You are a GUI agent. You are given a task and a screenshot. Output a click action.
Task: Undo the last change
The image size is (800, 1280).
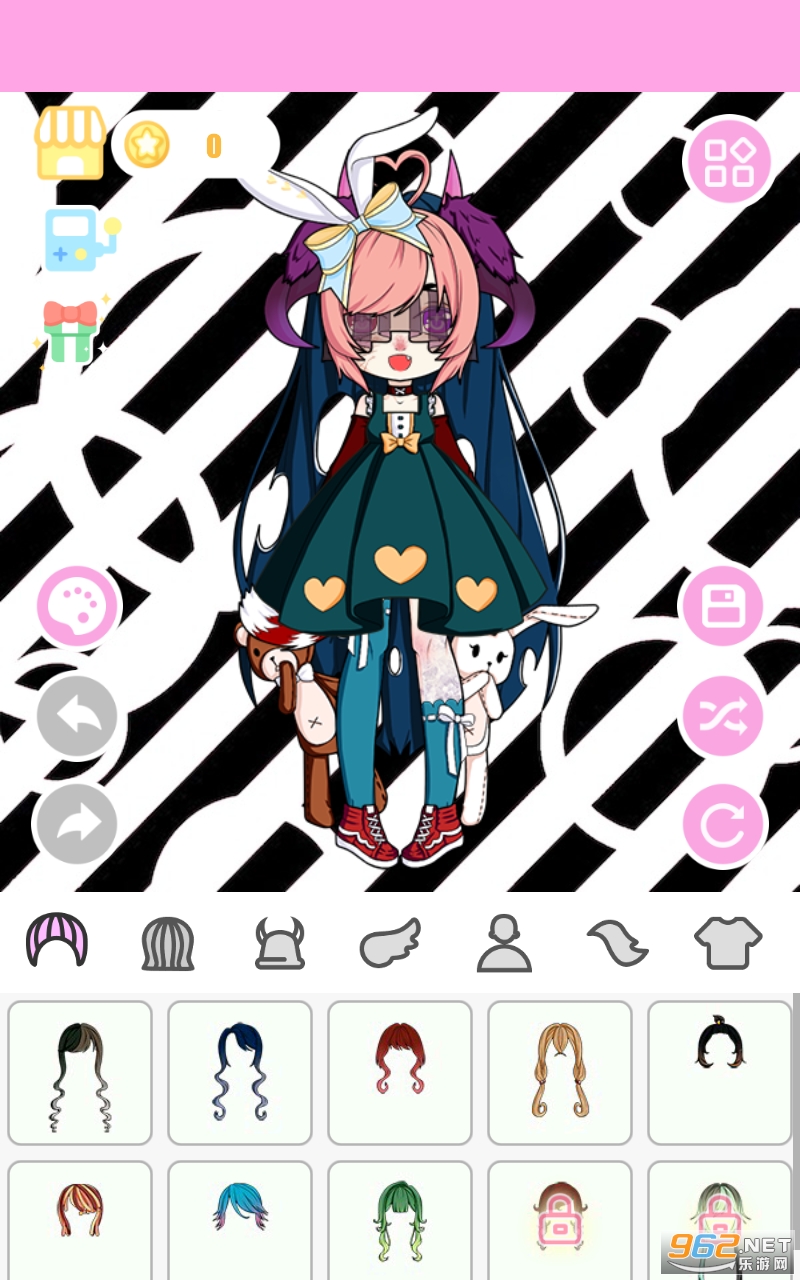(x=77, y=717)
